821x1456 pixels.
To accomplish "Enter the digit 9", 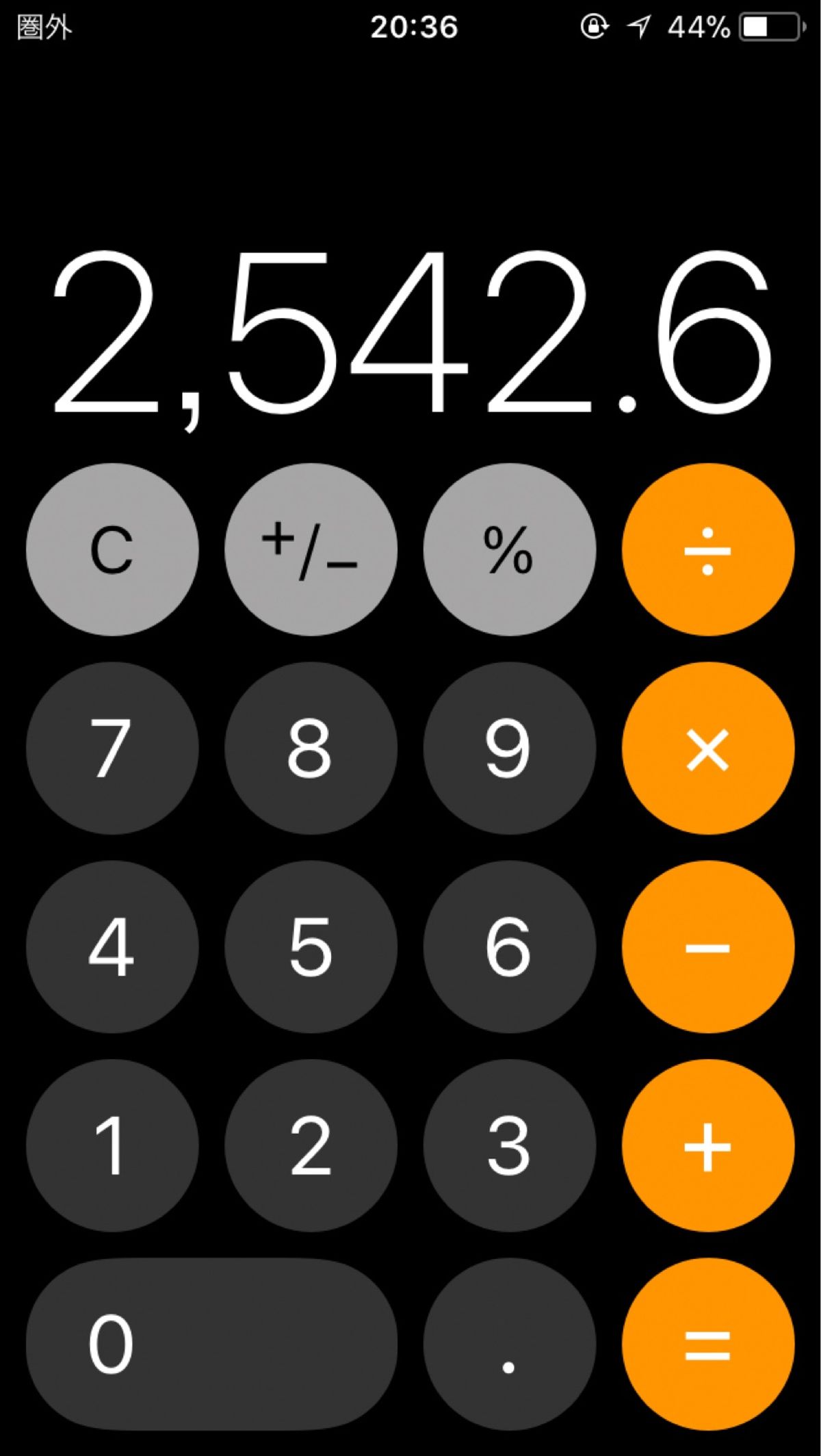I will coord(509,748).
